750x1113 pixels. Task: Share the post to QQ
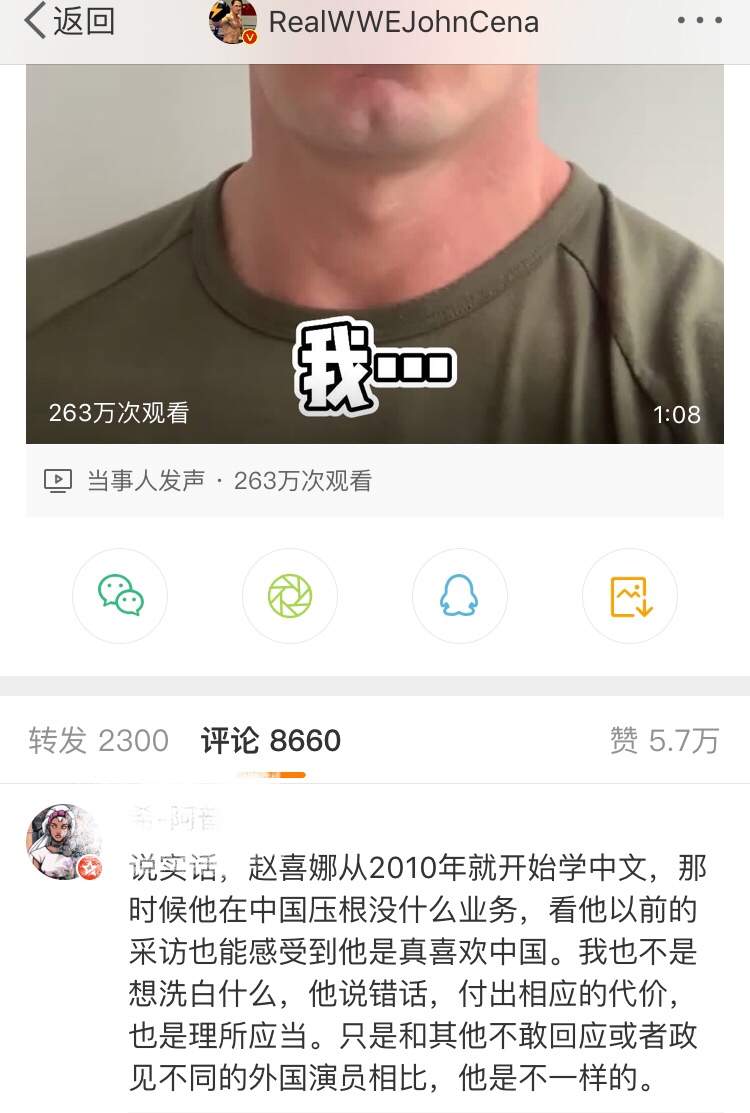coord(459,596)
